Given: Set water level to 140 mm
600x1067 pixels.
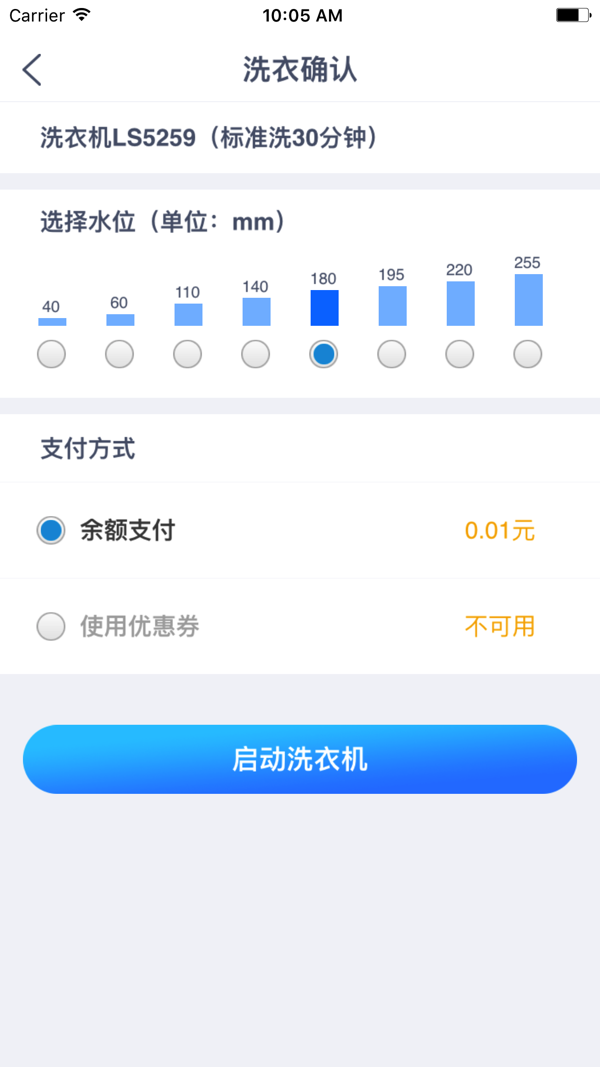Looking at the screenshot, I should click(x=255, y=354).
